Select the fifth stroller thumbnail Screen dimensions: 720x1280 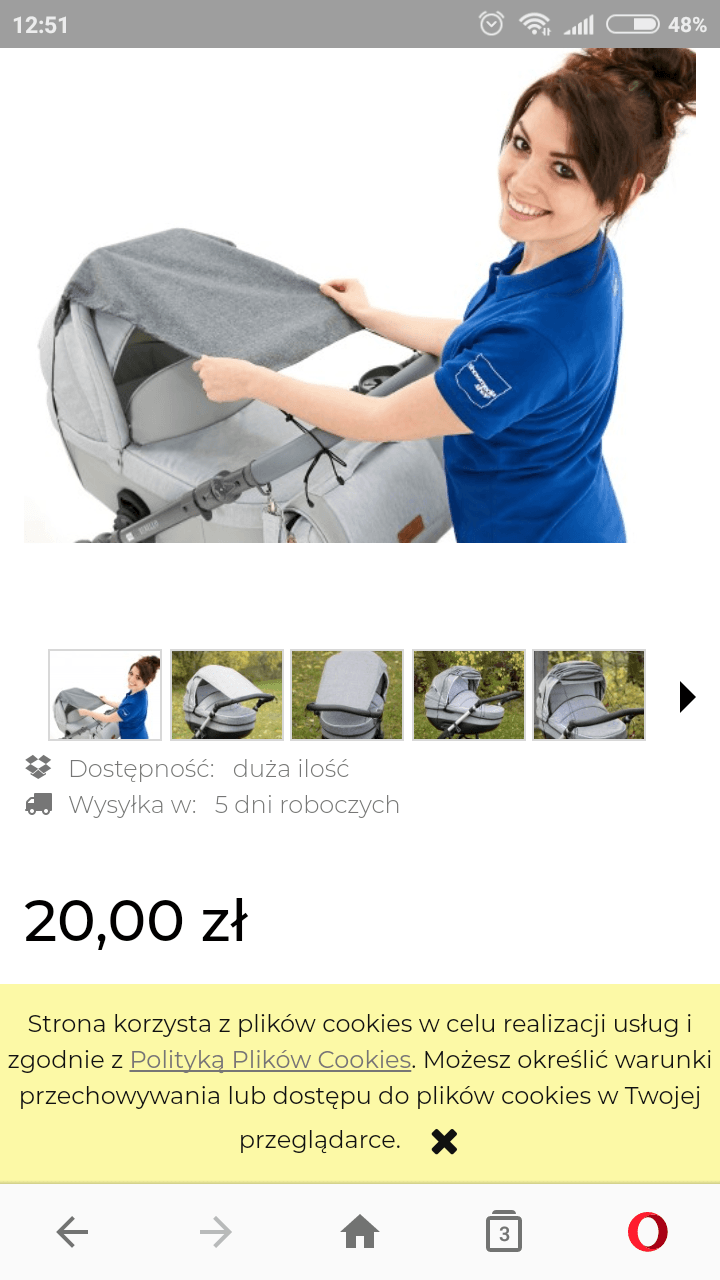589,695
